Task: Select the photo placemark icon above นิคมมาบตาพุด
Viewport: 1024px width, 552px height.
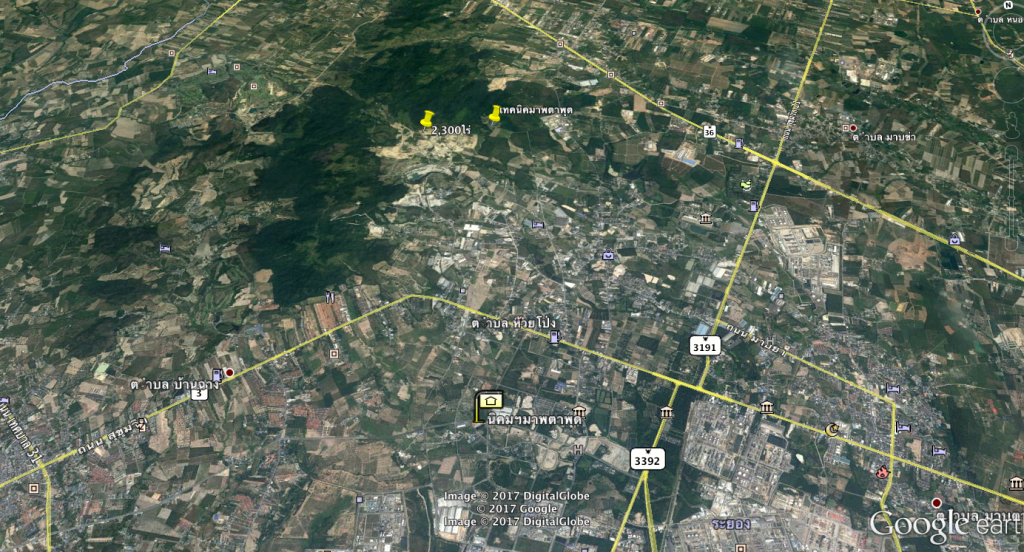Action: (490, 401)
